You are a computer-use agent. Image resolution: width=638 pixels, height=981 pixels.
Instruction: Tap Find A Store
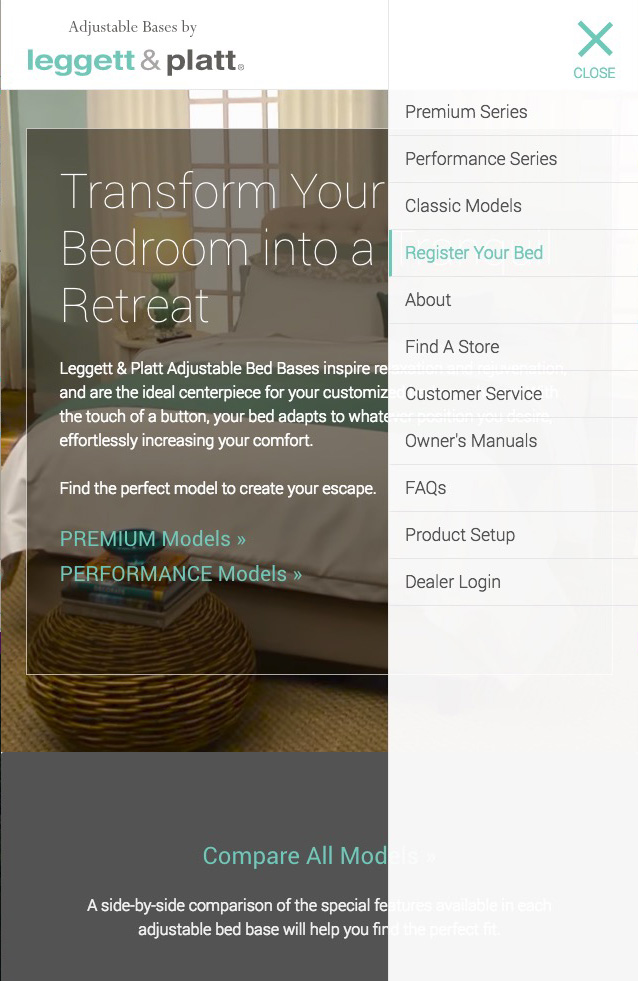pyautogui.click(x=452, y=347)
